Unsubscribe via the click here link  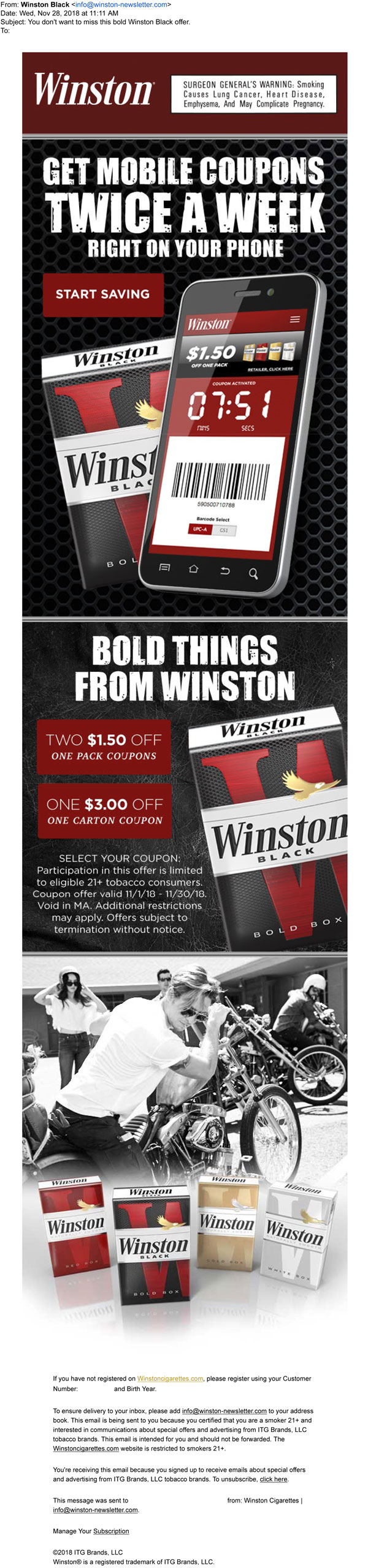273,1479
